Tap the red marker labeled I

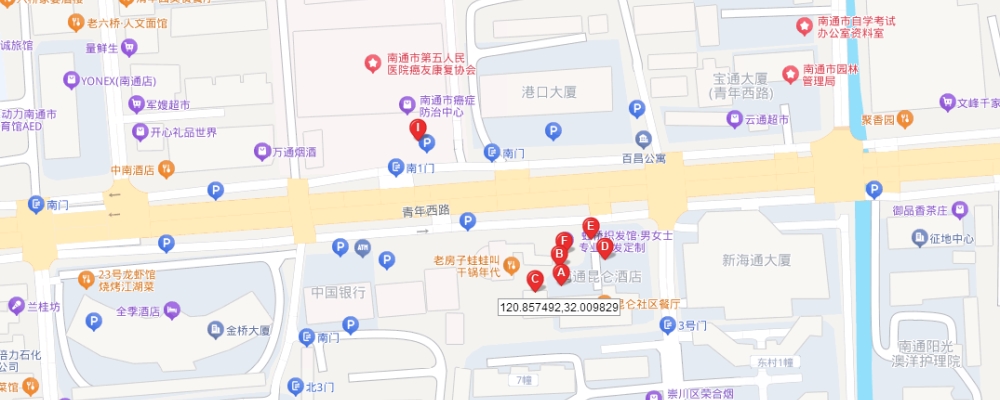[416, 128]
